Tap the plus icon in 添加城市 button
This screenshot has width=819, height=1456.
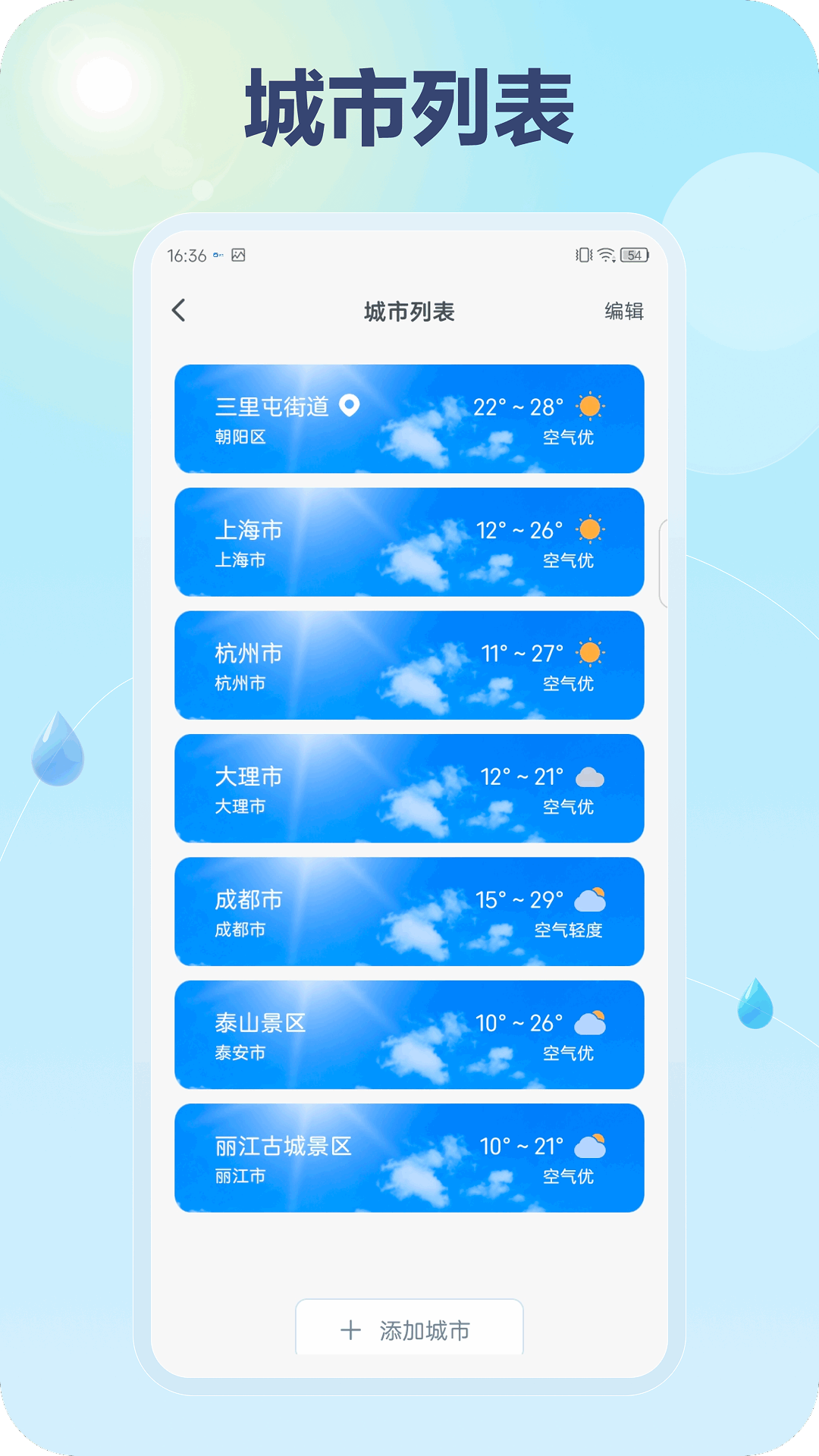[351, 1331]
